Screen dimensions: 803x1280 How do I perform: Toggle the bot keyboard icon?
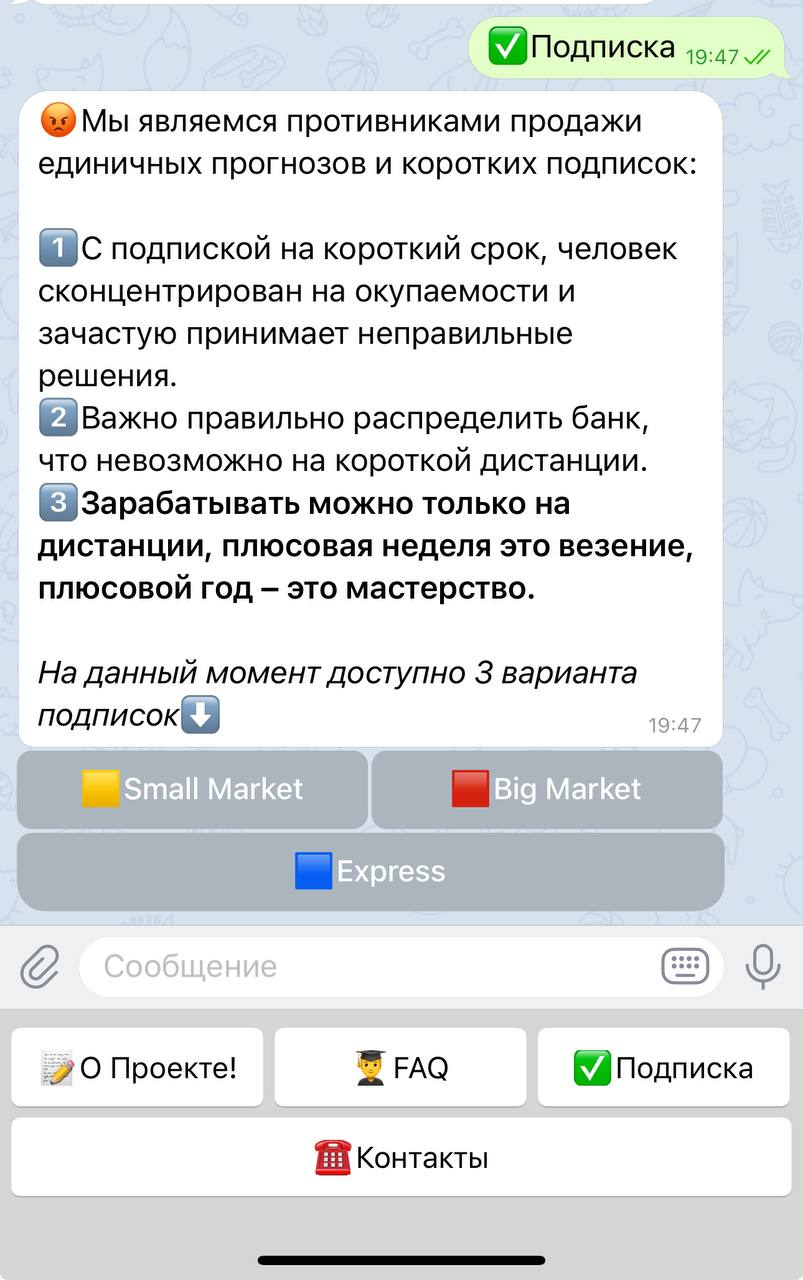click(685, 967)
